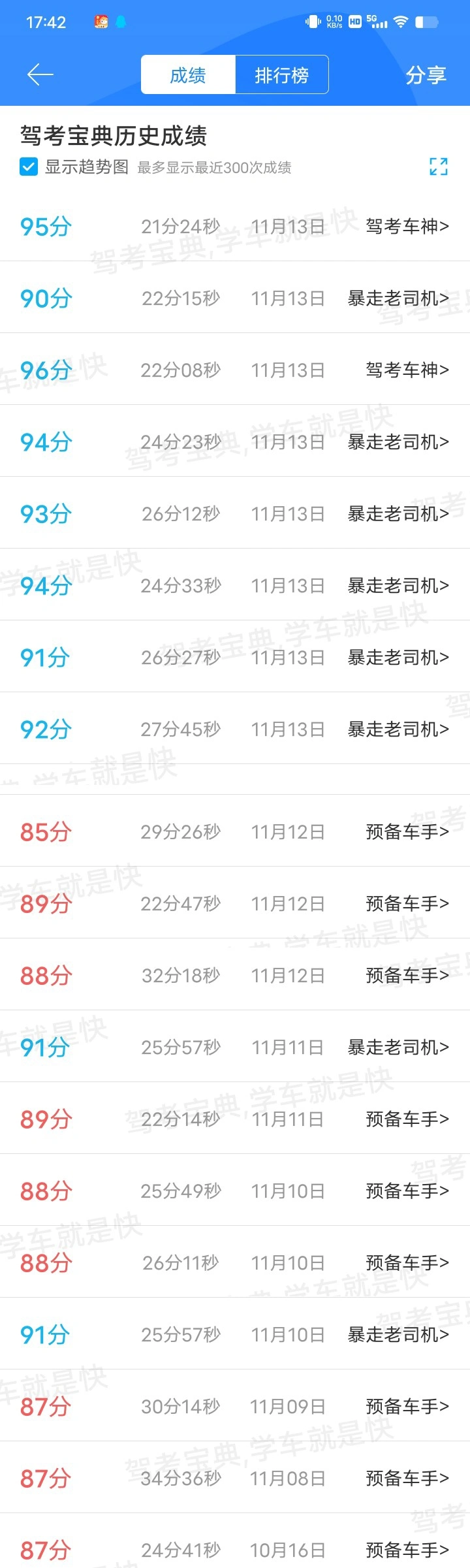Go back using the top-left arrow

pos(40,75)
